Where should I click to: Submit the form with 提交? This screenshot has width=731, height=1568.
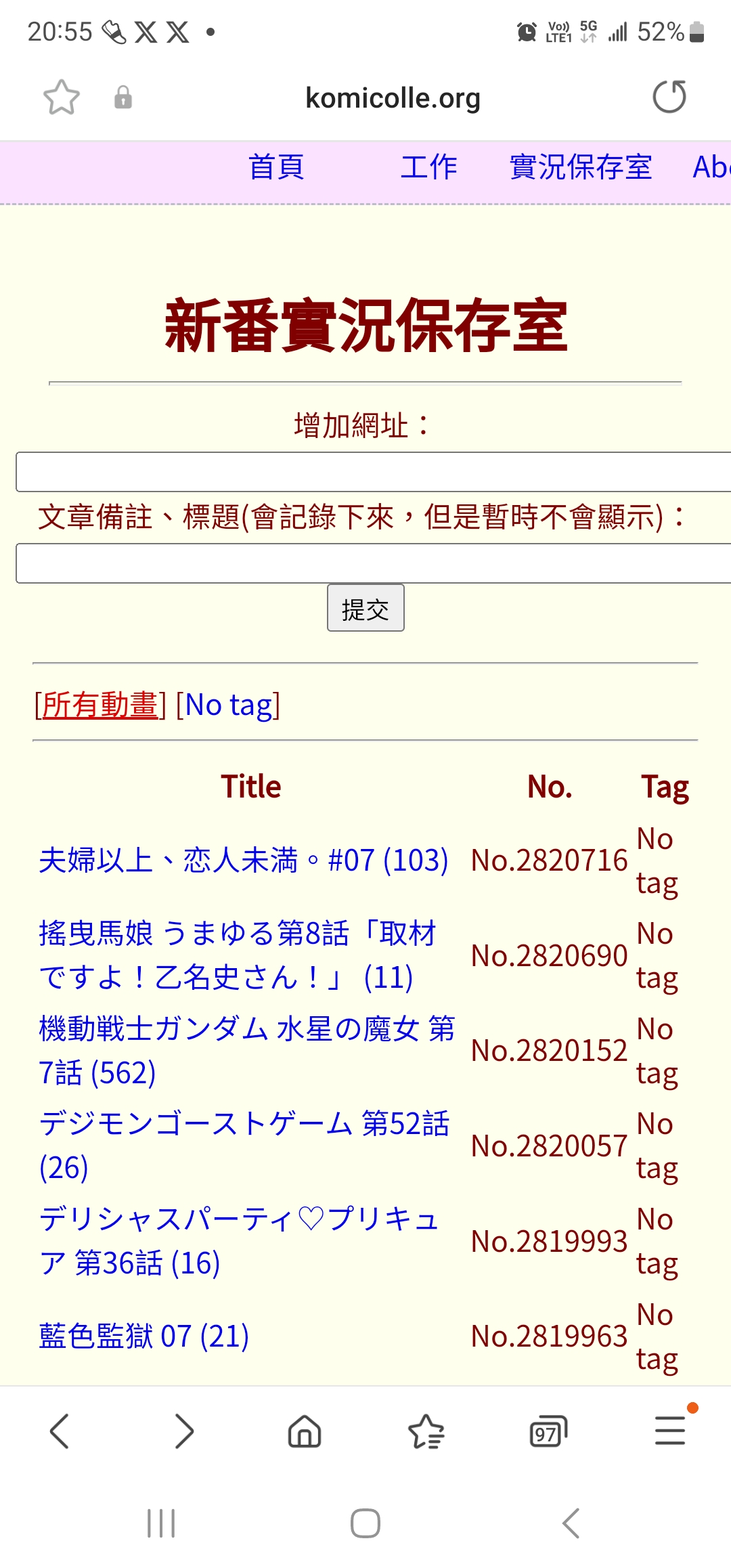365,608
